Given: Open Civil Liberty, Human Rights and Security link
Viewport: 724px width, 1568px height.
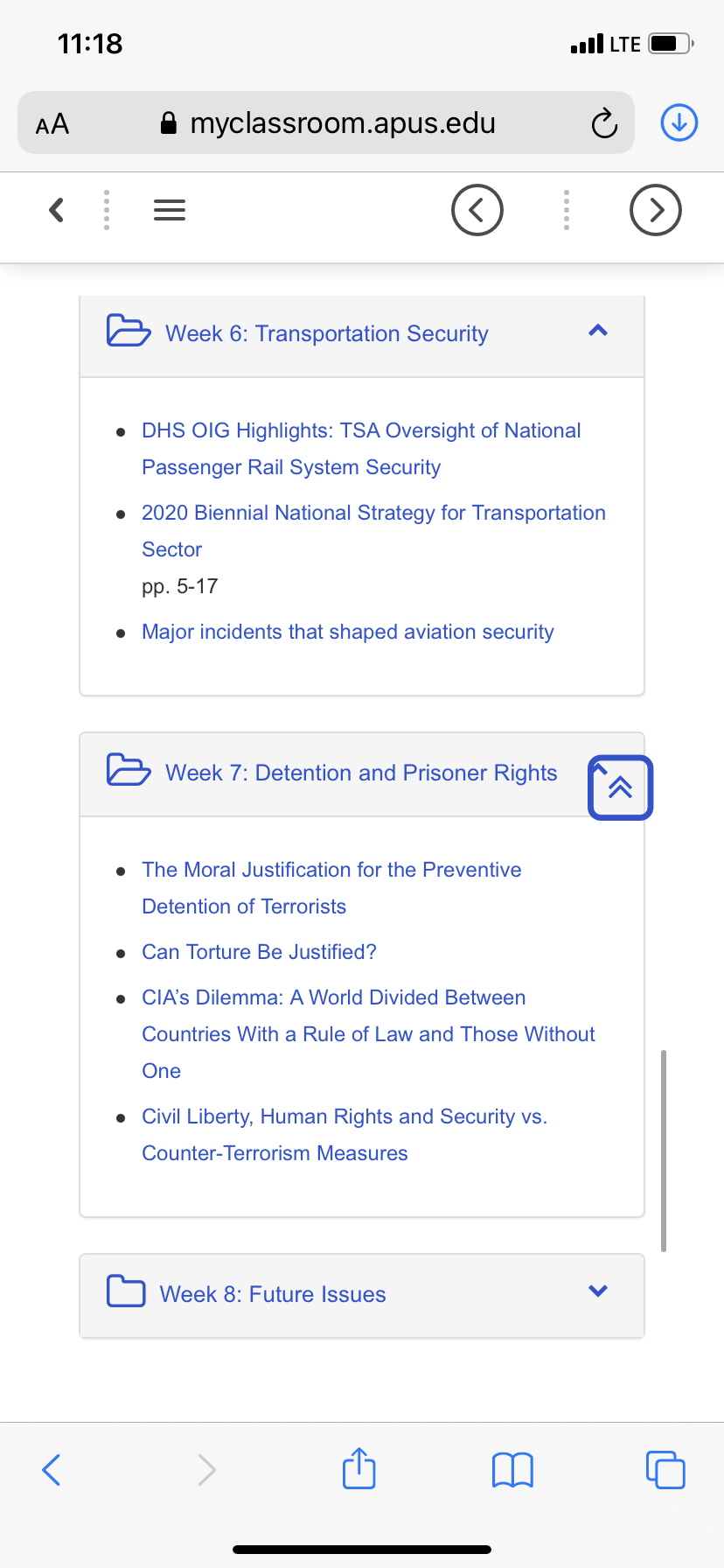Looking at the screenshot, I should [x=345, y=1135].
